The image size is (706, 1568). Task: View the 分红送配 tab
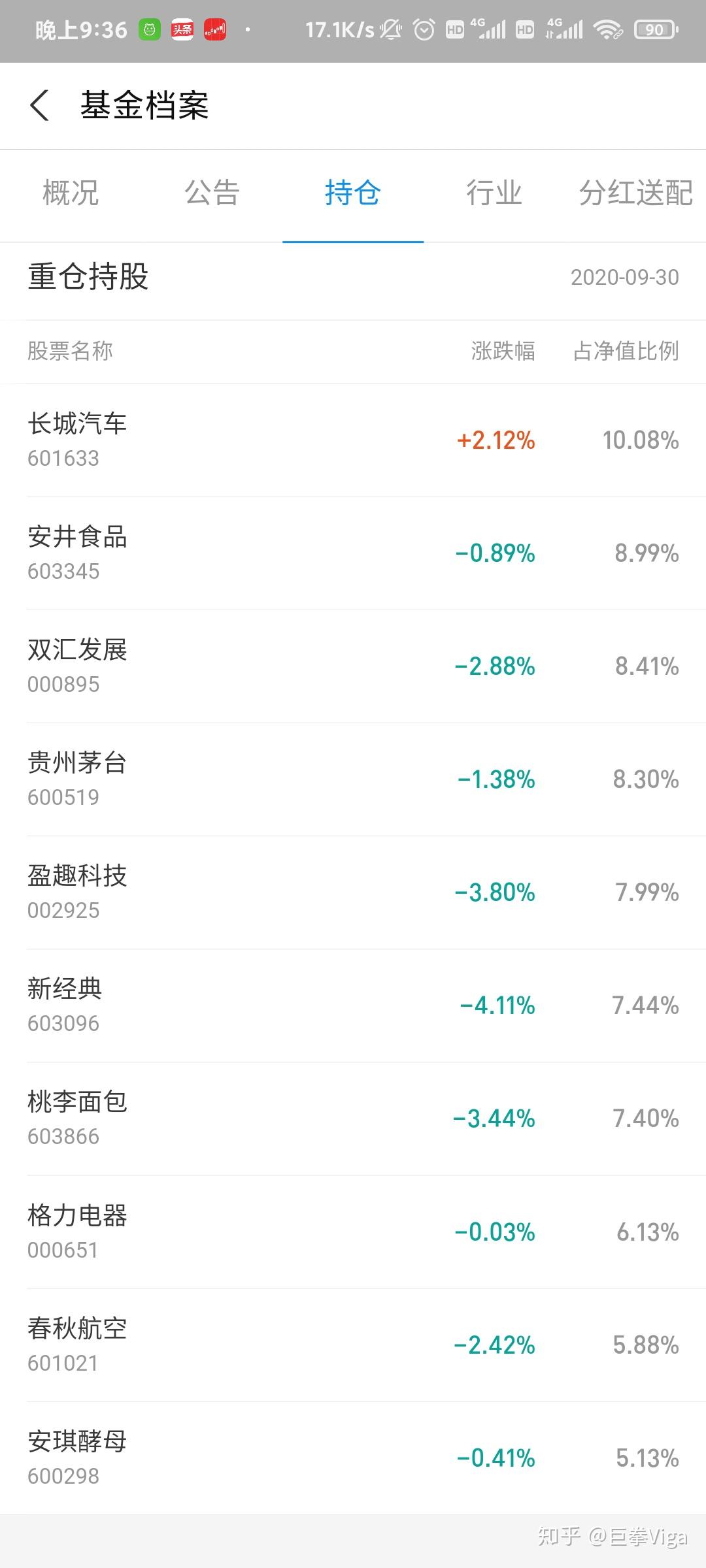[635, 193]
